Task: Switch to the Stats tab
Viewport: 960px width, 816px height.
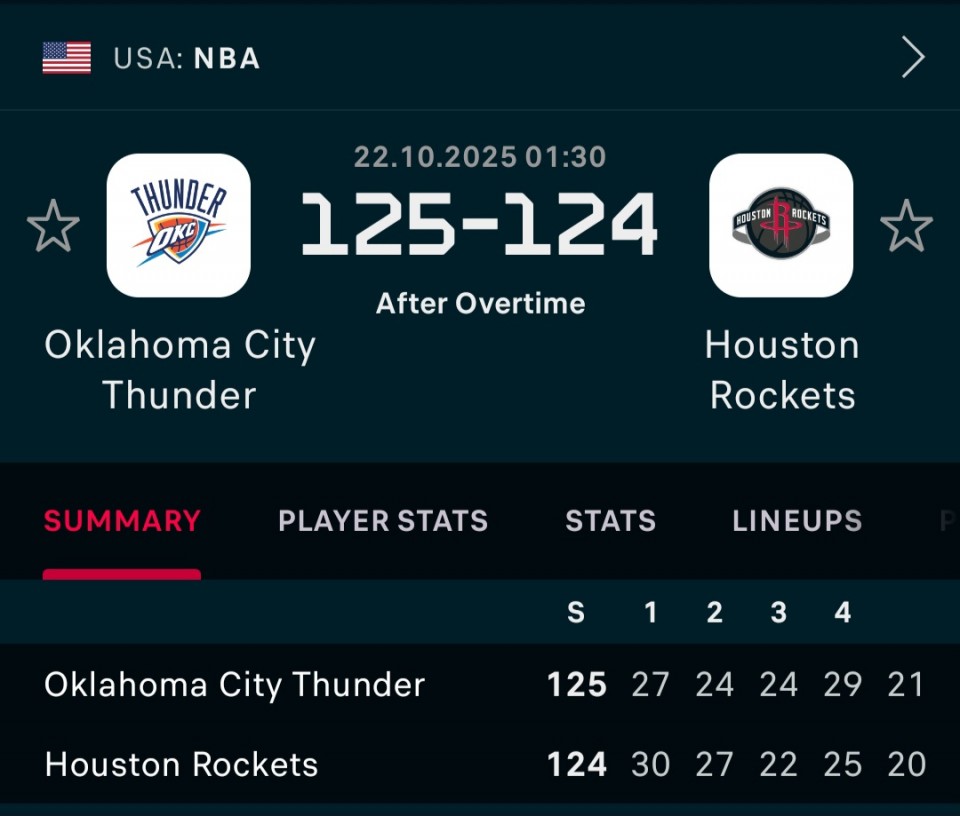Action: coord(610,521)
